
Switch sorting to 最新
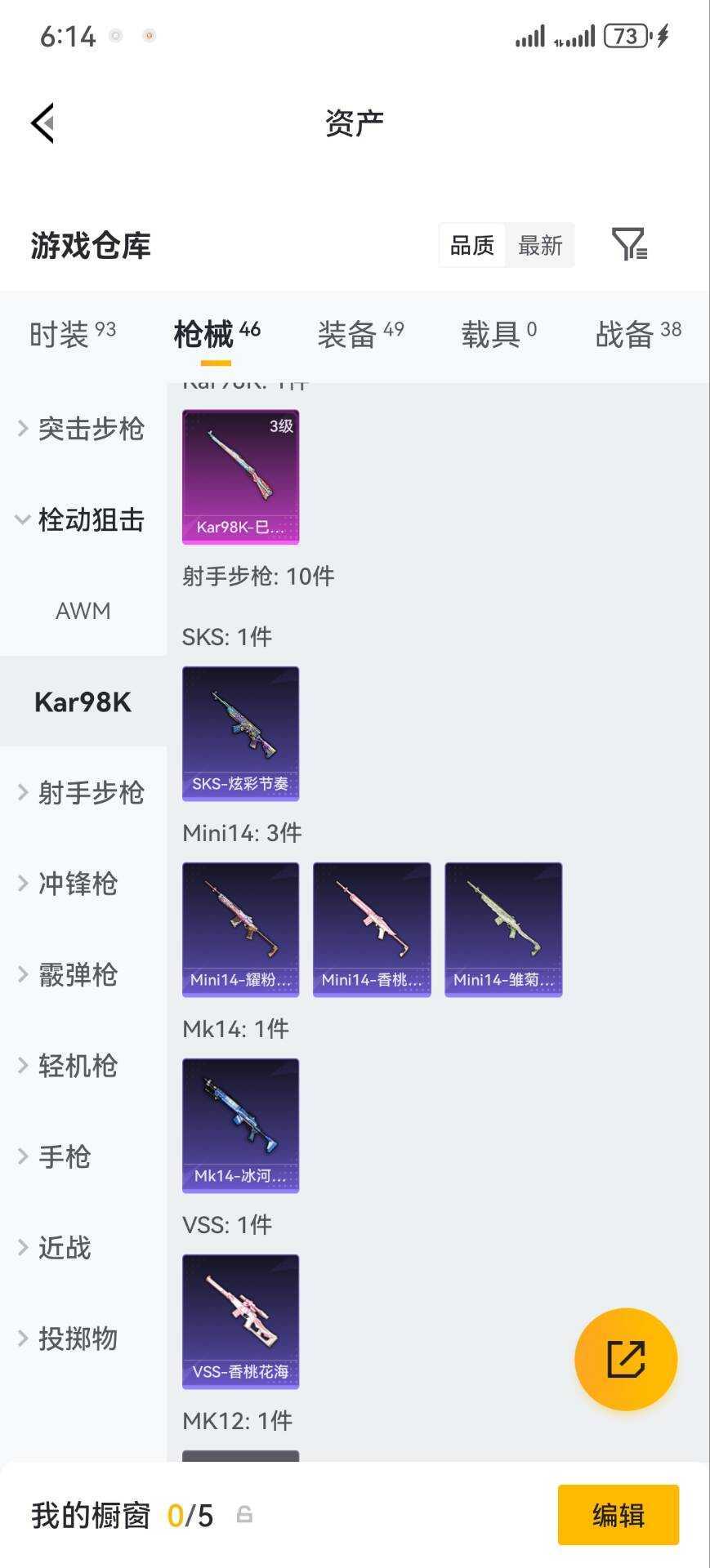(x=539, y=244)
